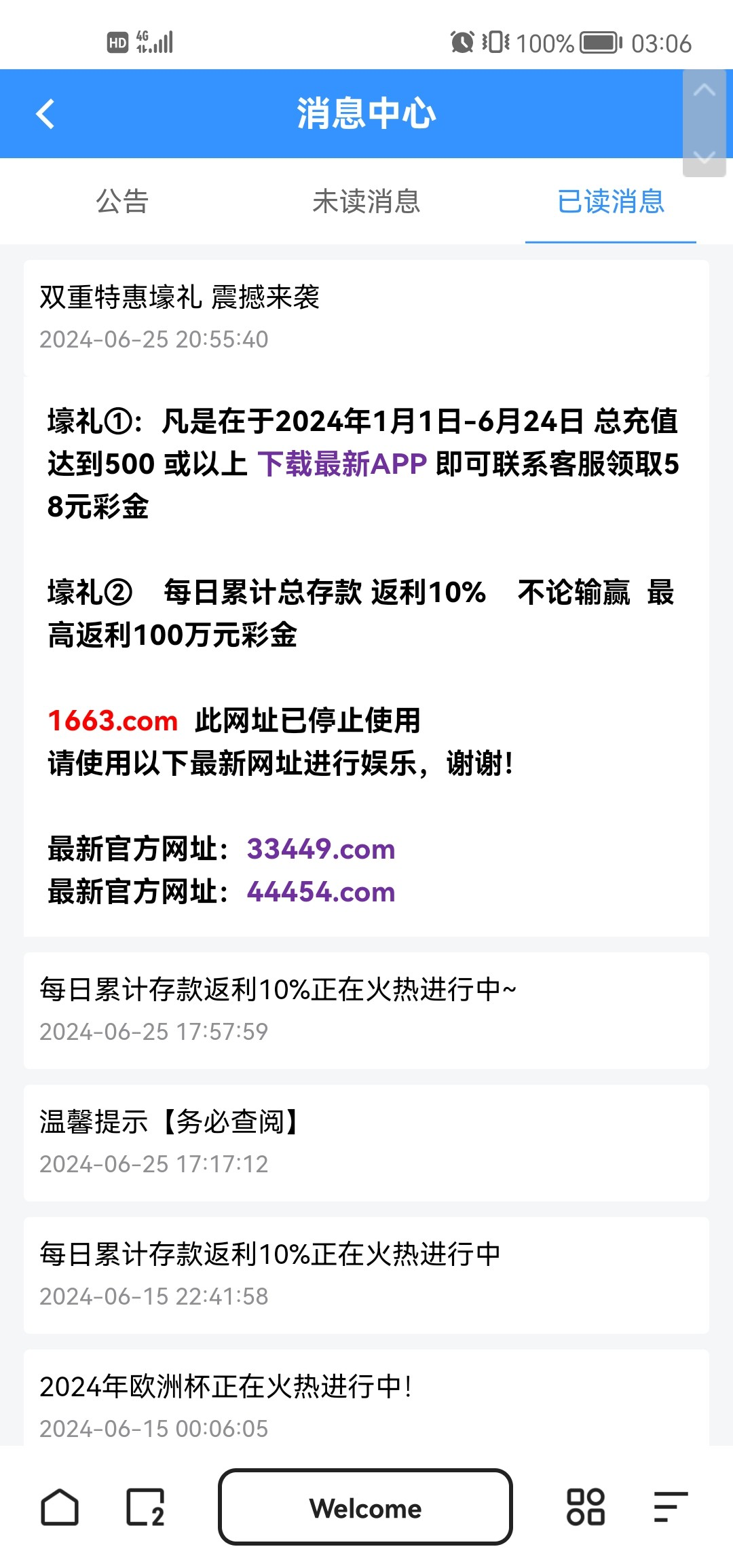Select the 已读消息 tab
This screenshot has height=1568, width=733.
pyautogui.click(x=611, y=202)
